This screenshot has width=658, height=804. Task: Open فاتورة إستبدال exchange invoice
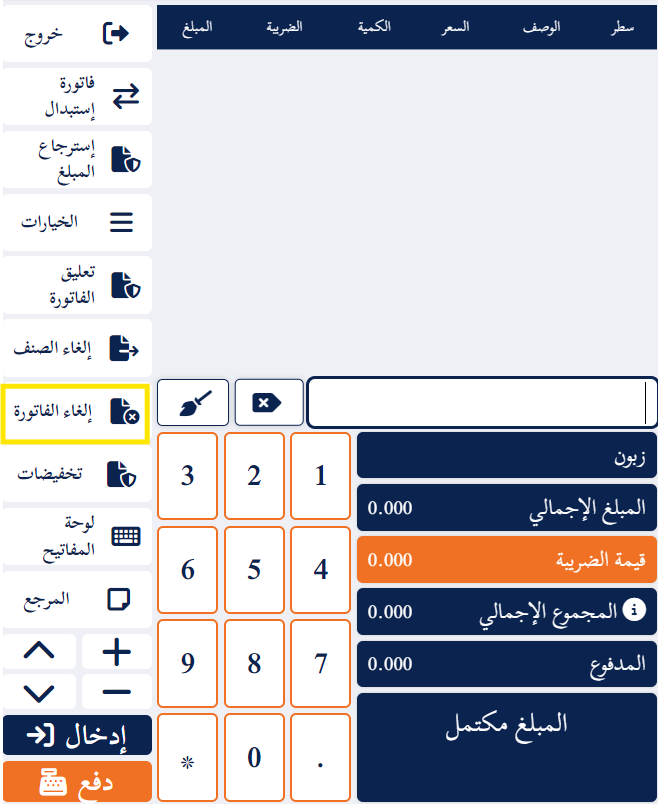point(77,97)
